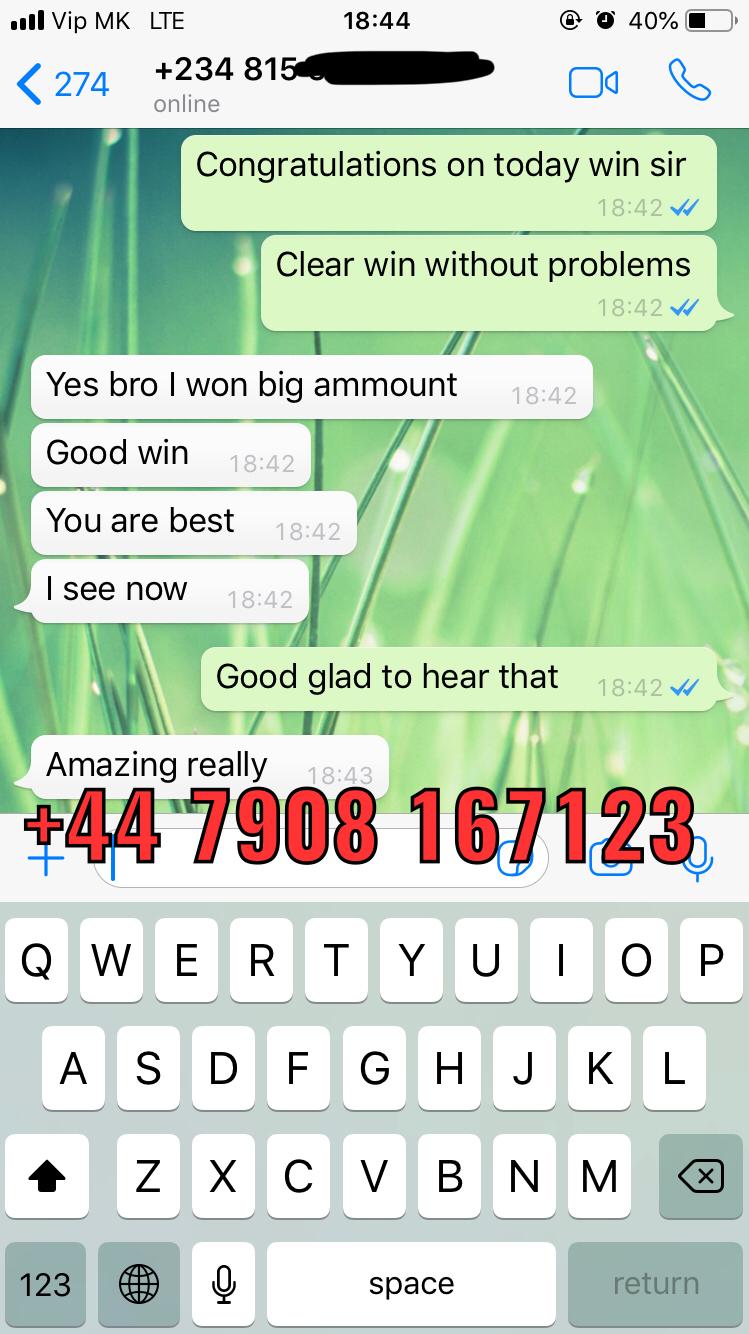Image resolution: width=749 pixels, height=1334 pixels.
Task: Open the camera from the message bar
Action: tap(610, 859)
